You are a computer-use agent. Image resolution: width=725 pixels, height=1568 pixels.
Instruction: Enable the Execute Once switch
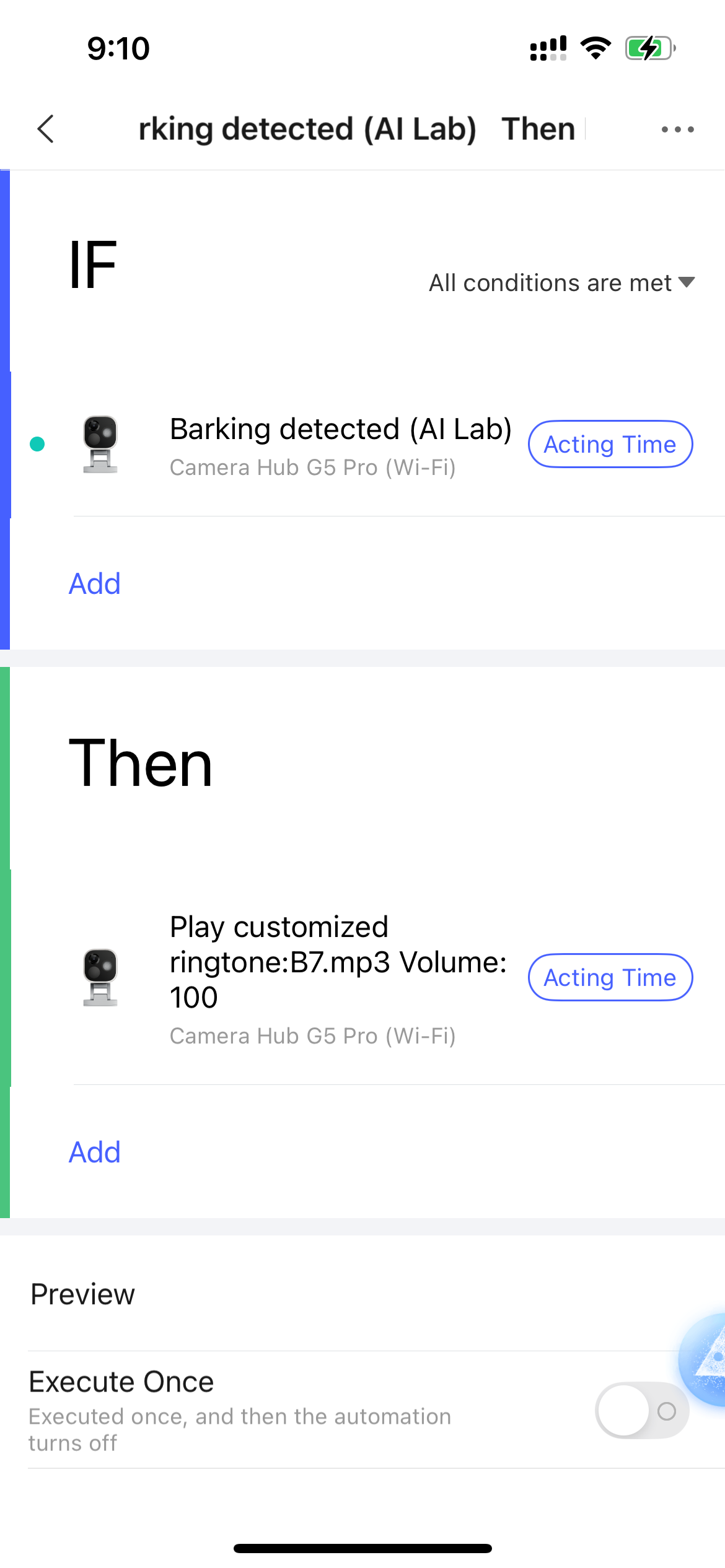click(x=641, y=1411)
